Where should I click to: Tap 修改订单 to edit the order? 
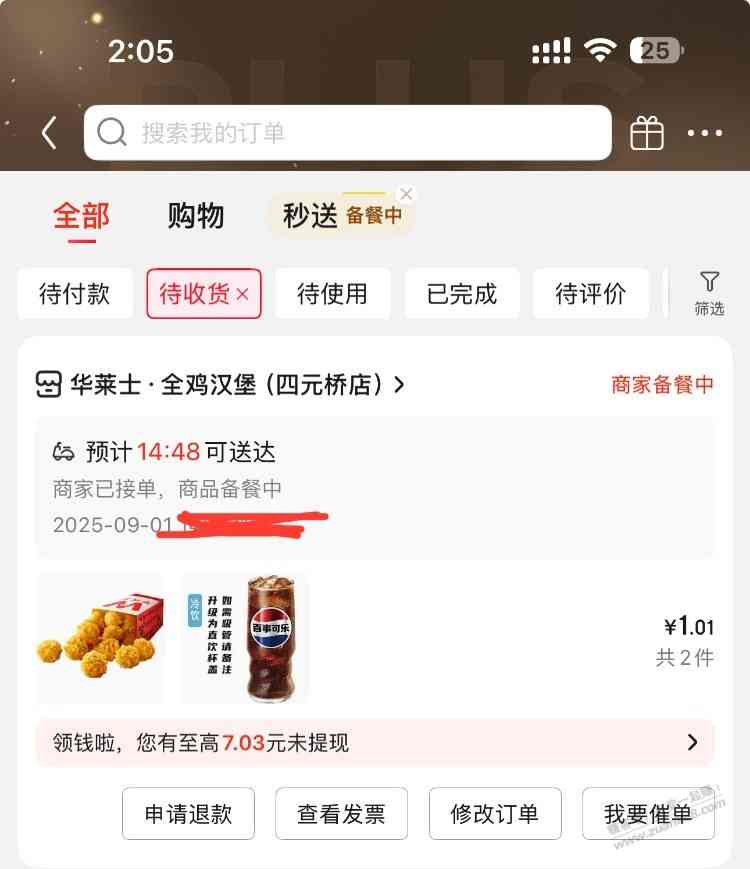[495, 814]
